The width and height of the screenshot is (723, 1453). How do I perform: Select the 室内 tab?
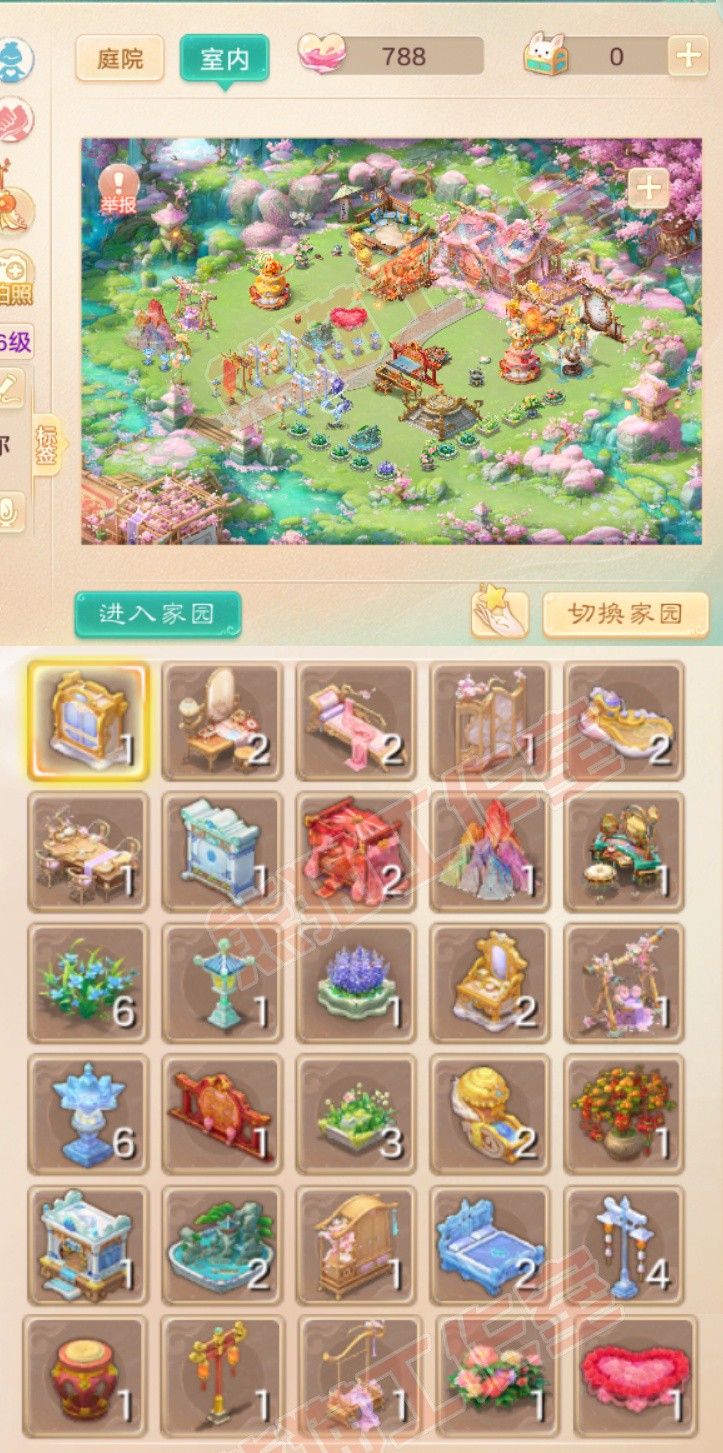point(224,58)
